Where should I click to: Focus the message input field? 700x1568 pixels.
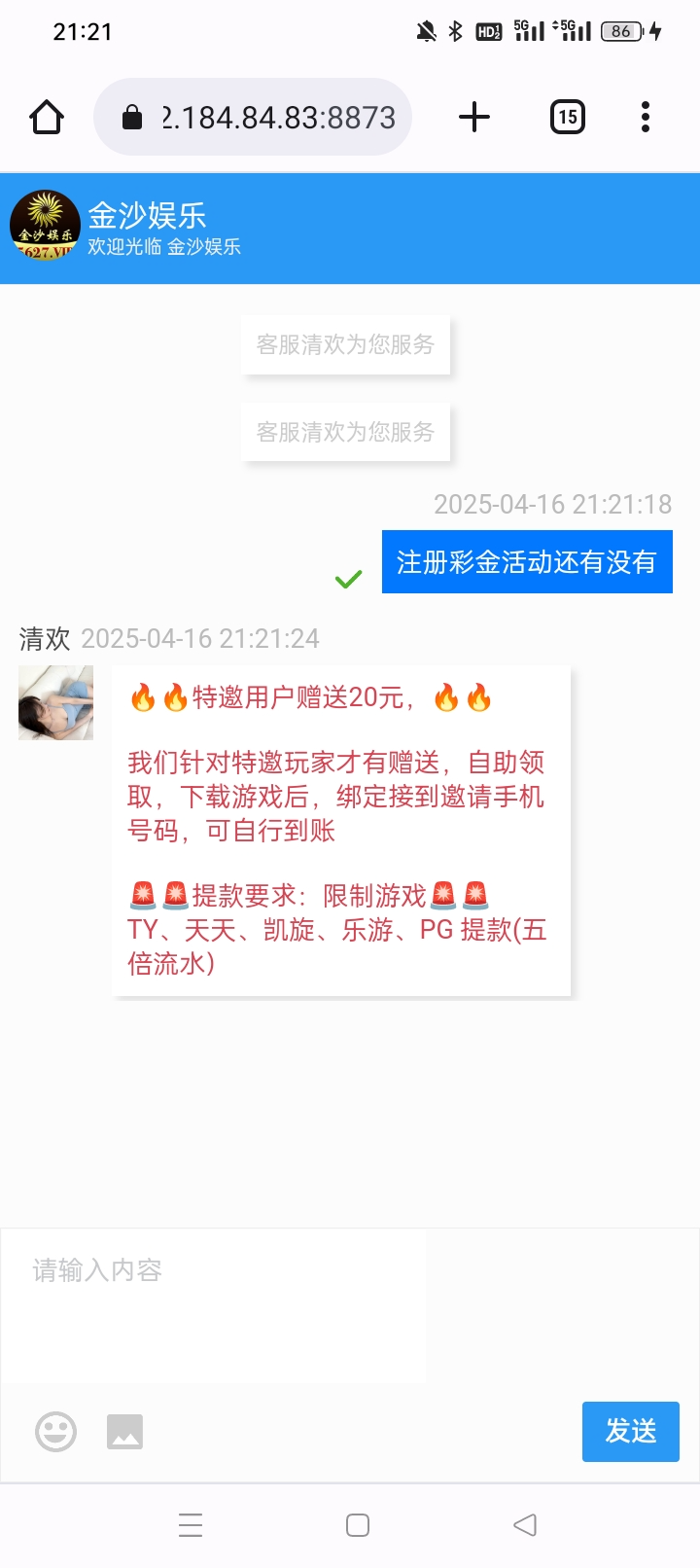click(x=214, y=1303)
